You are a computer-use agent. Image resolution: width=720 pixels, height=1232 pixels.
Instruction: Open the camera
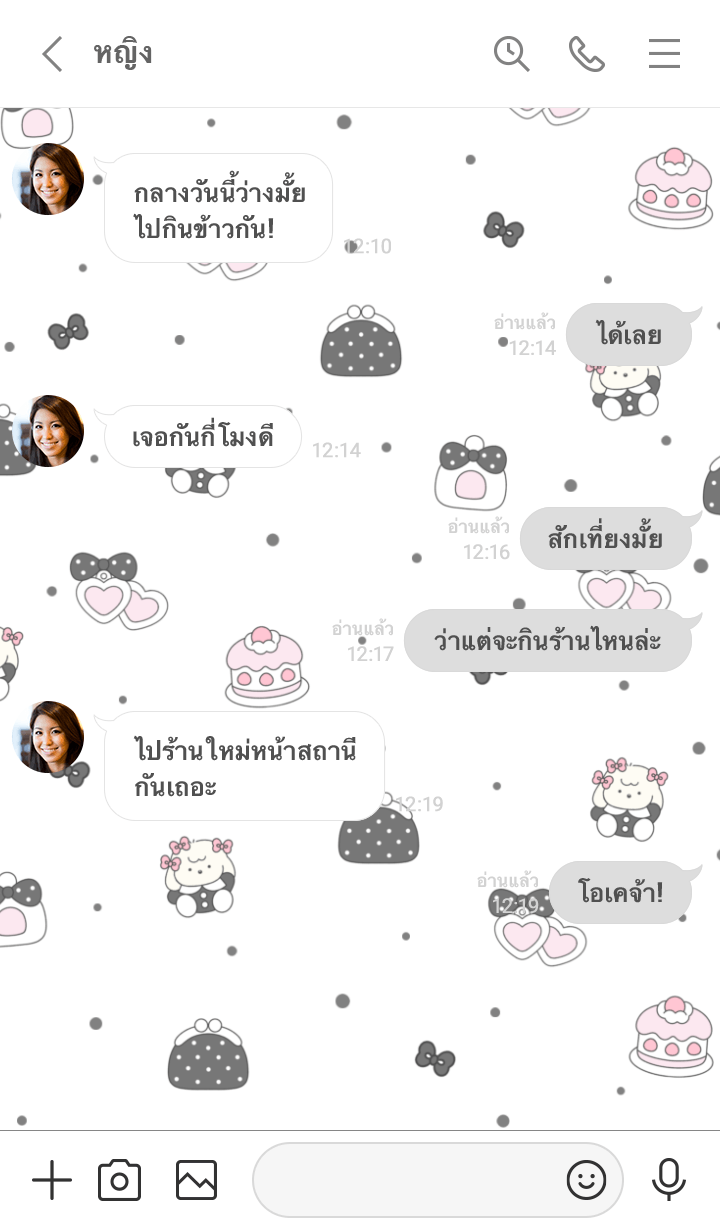[x=119, y=1181]
